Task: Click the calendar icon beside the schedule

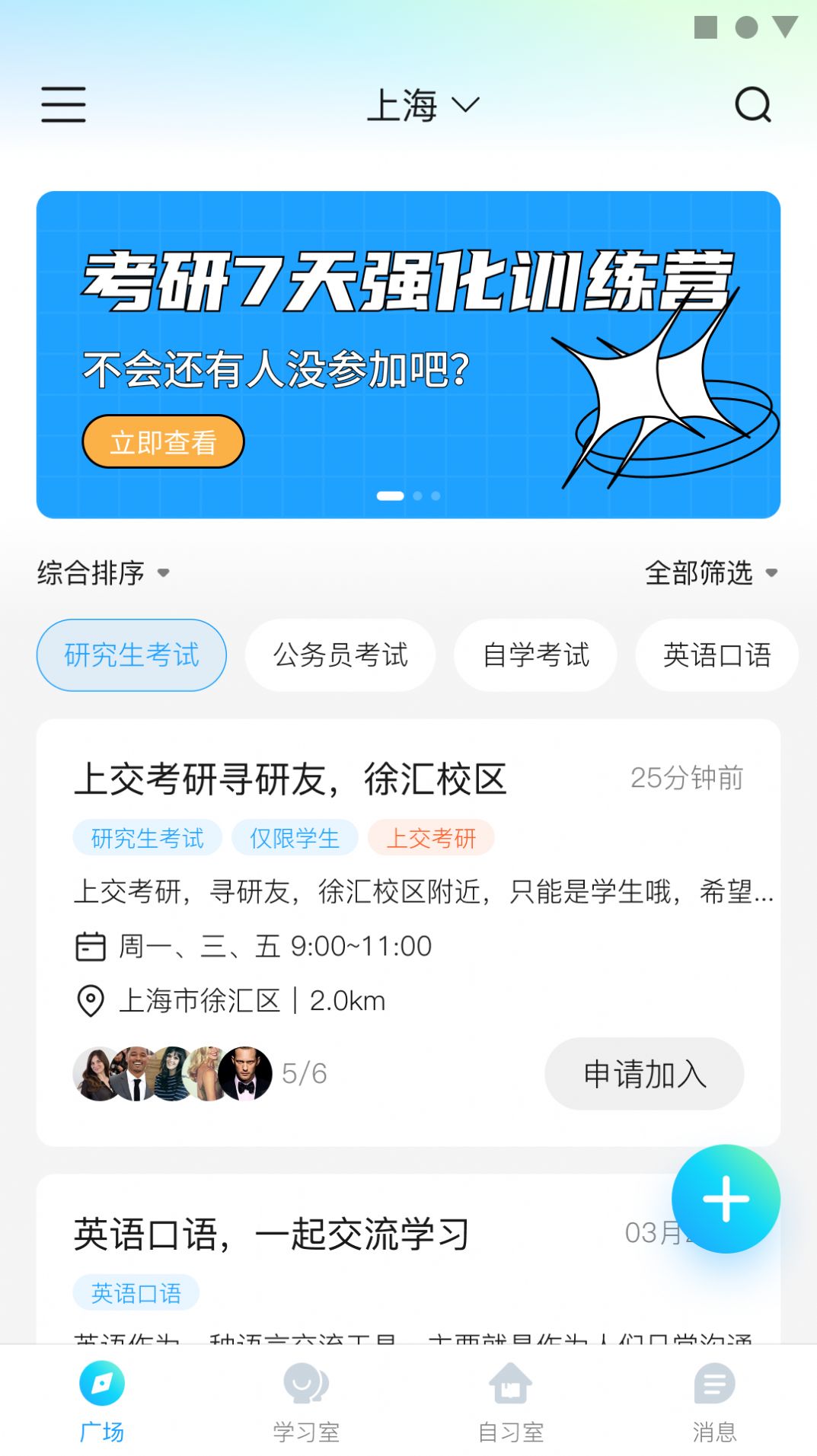Action: [x=89, y=946]
